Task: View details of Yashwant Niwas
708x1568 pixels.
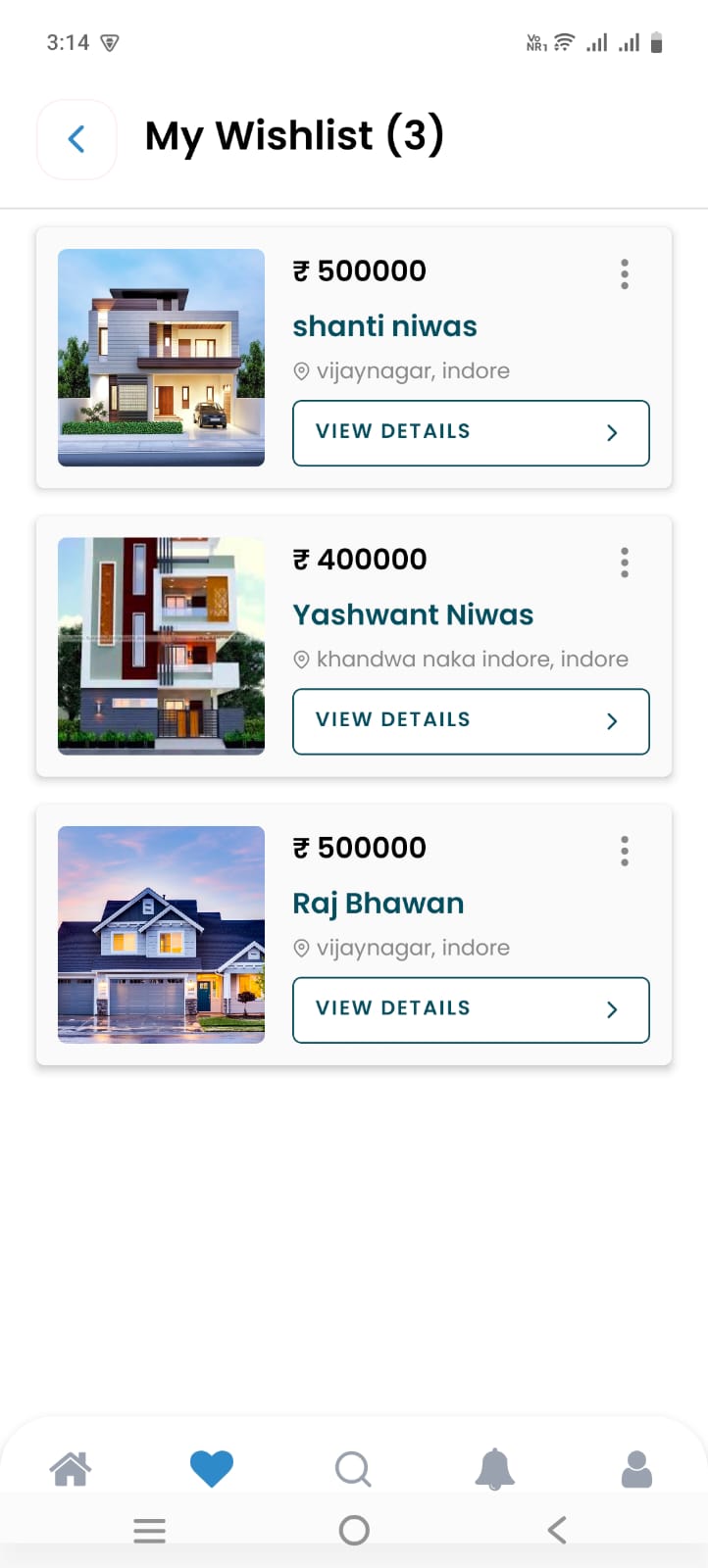Action: click(x=471, y=721)
